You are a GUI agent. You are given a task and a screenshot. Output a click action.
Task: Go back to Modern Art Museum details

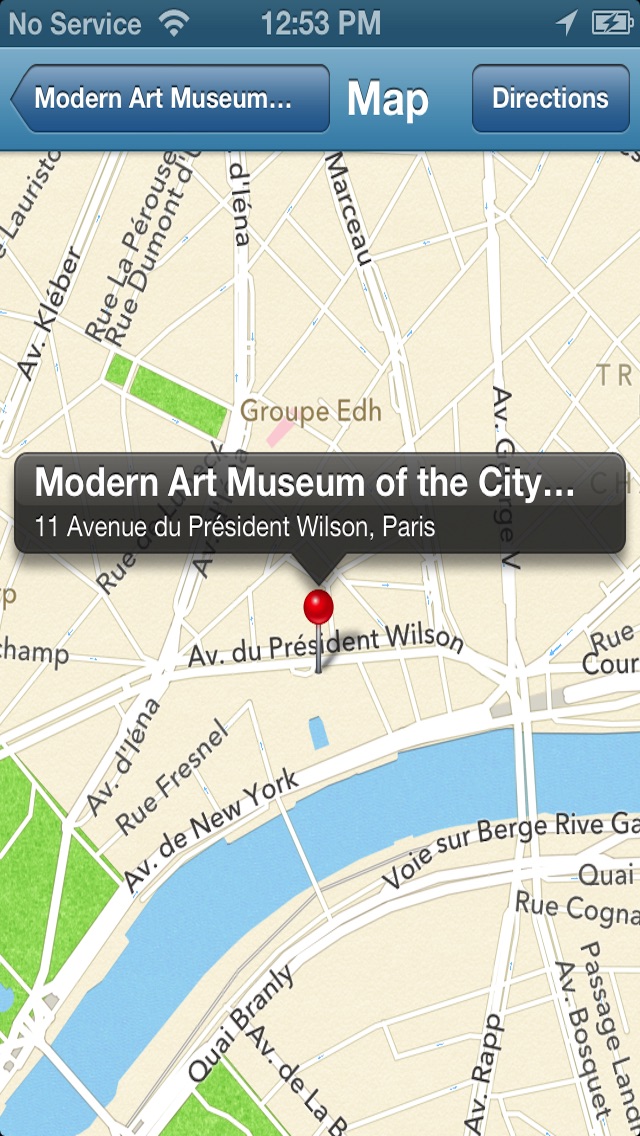click(x=170, y=99)
